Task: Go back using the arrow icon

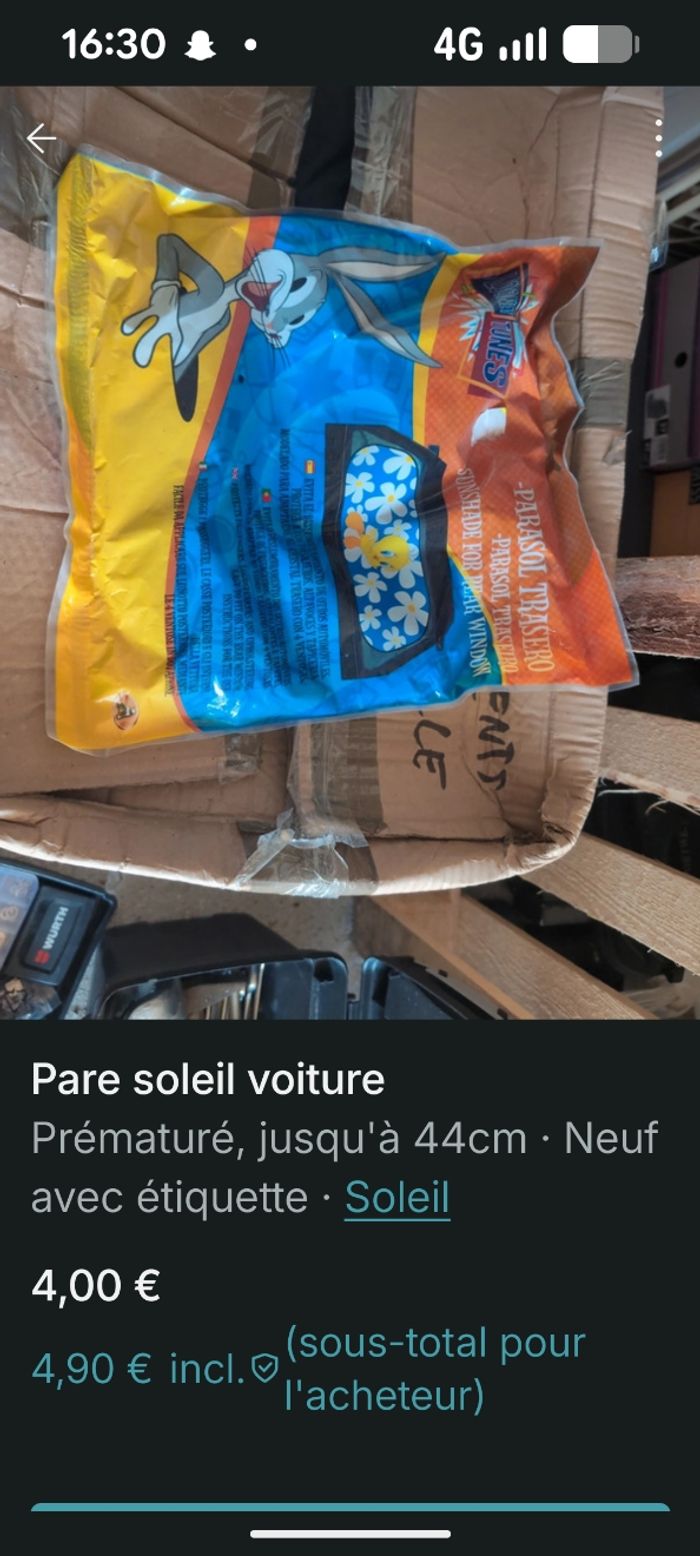Action: pyautogui.click(x=41, y=139)
